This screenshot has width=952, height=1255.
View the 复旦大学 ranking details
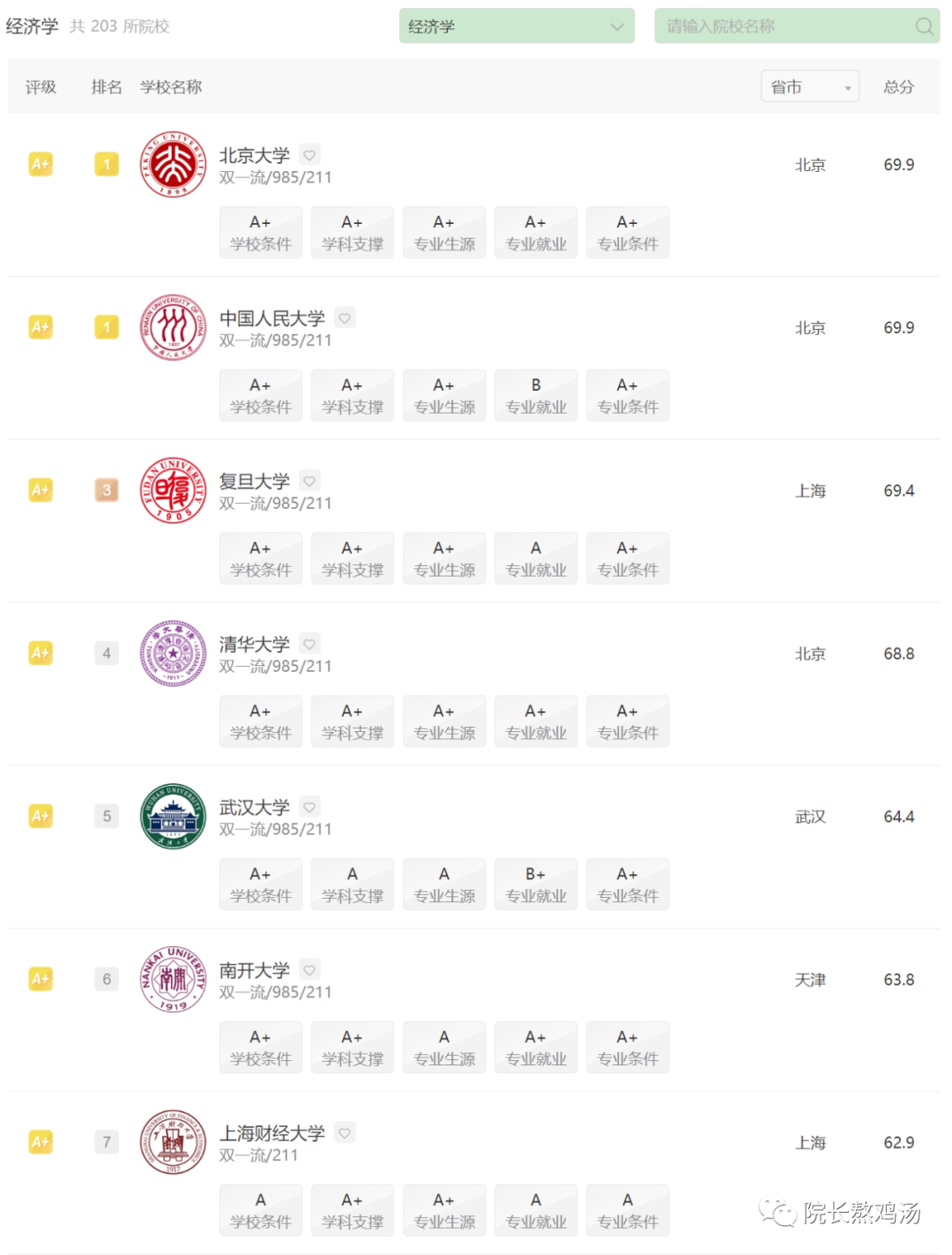point(254,482)
